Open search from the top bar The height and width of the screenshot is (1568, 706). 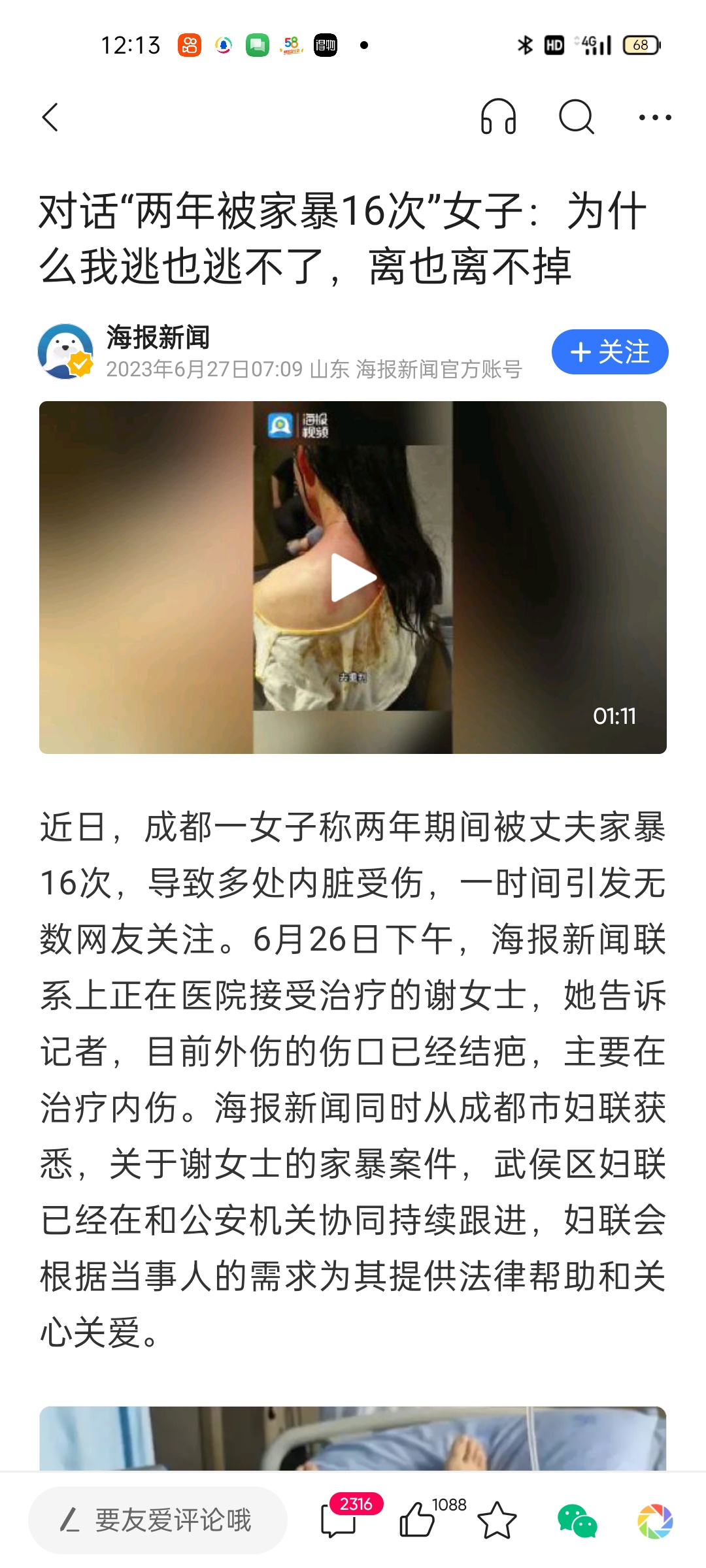tap(576, 118)
